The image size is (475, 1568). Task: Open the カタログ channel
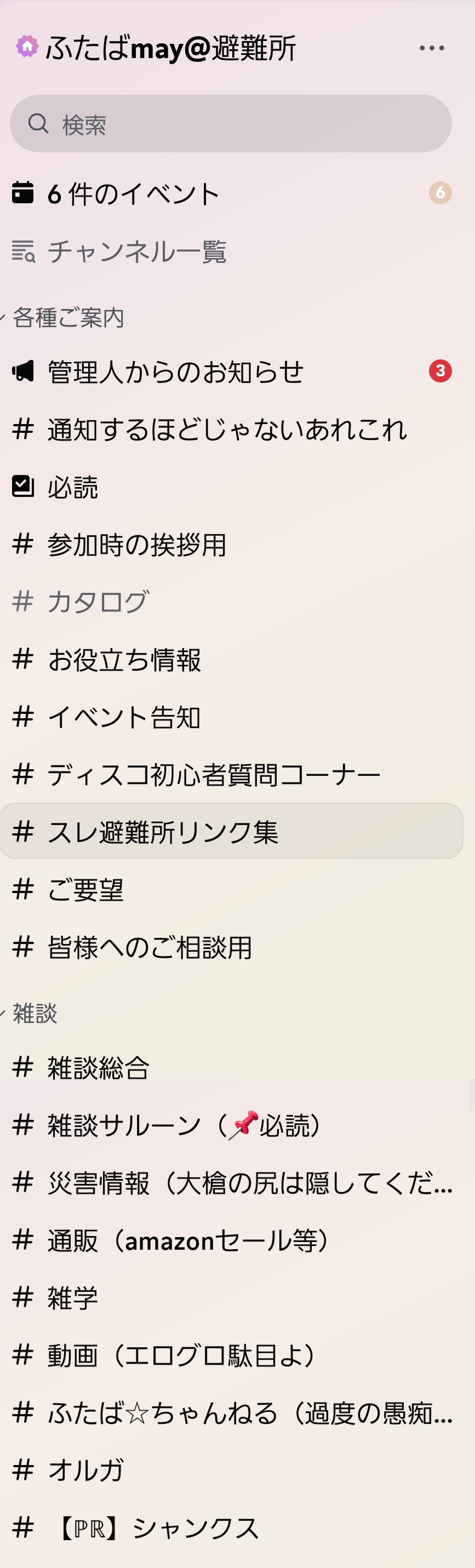(98, 602)
